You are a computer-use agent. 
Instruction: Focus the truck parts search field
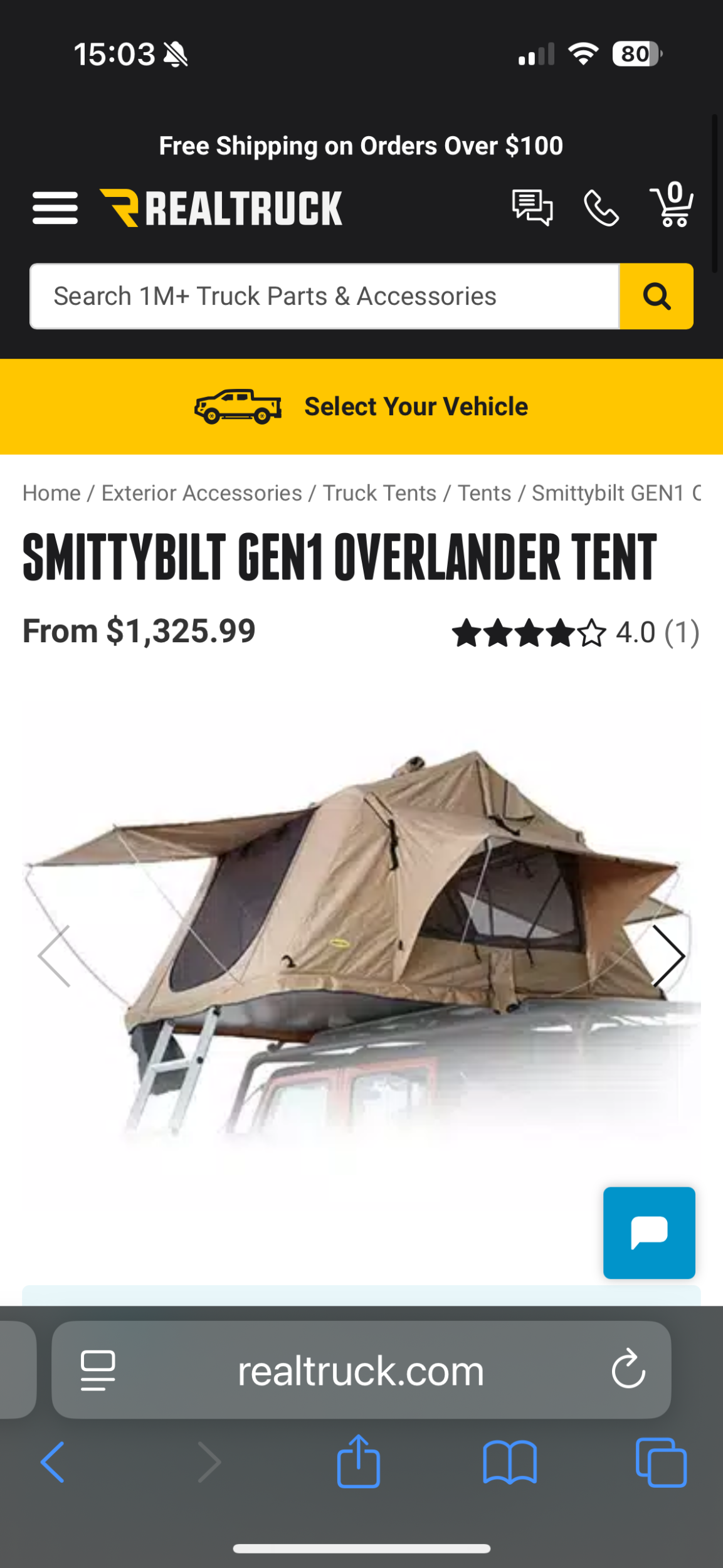(324, 296)
